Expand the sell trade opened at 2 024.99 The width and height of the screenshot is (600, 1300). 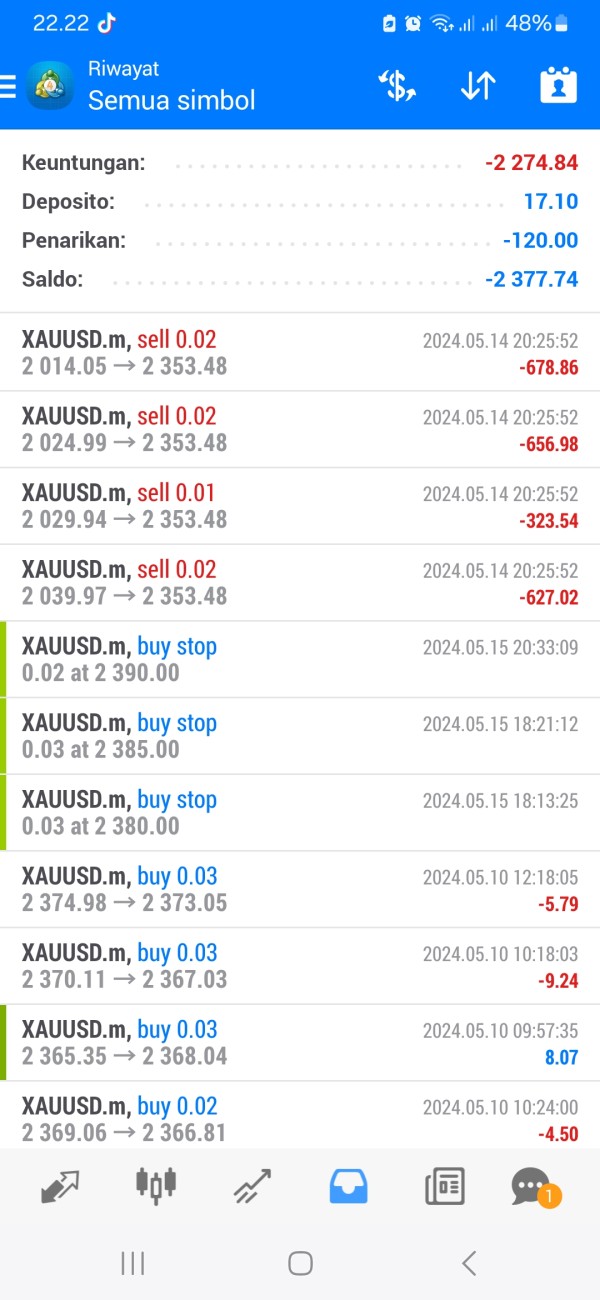pos(300,429)
